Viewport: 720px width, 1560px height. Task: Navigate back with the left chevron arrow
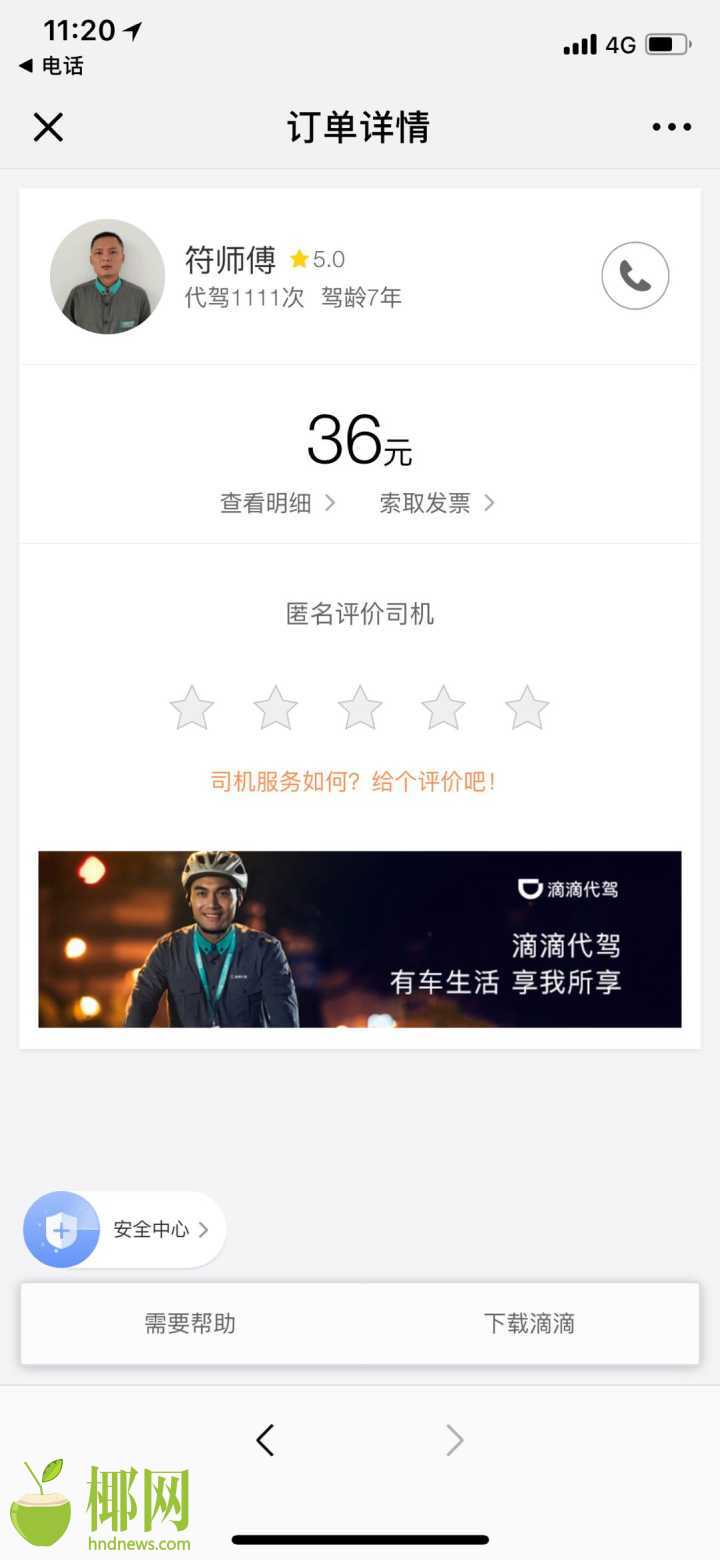264,1440
